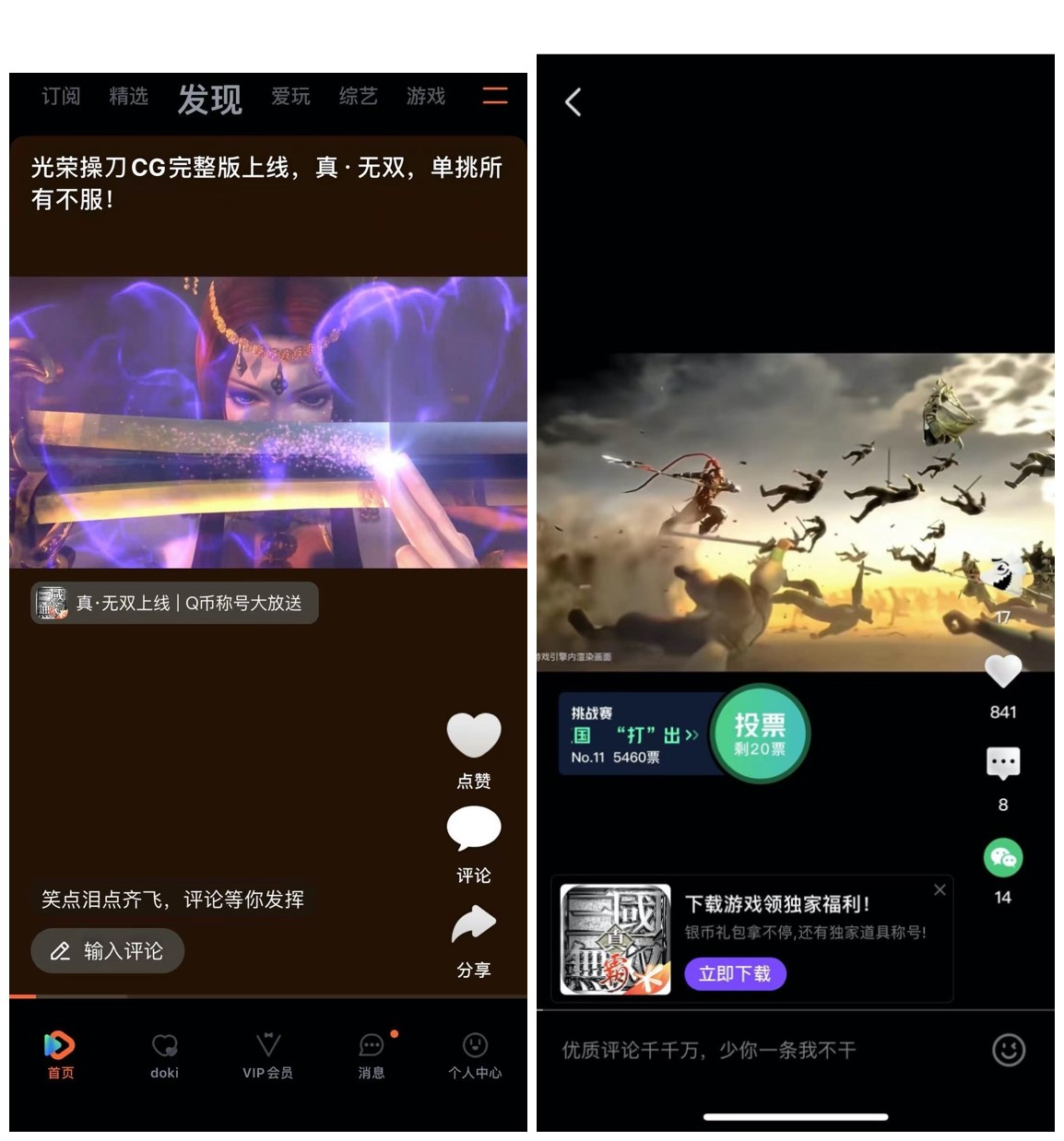
Task: Open comments via the 评论 bubble
Action: pyautogui.click(x=473, y=829)
